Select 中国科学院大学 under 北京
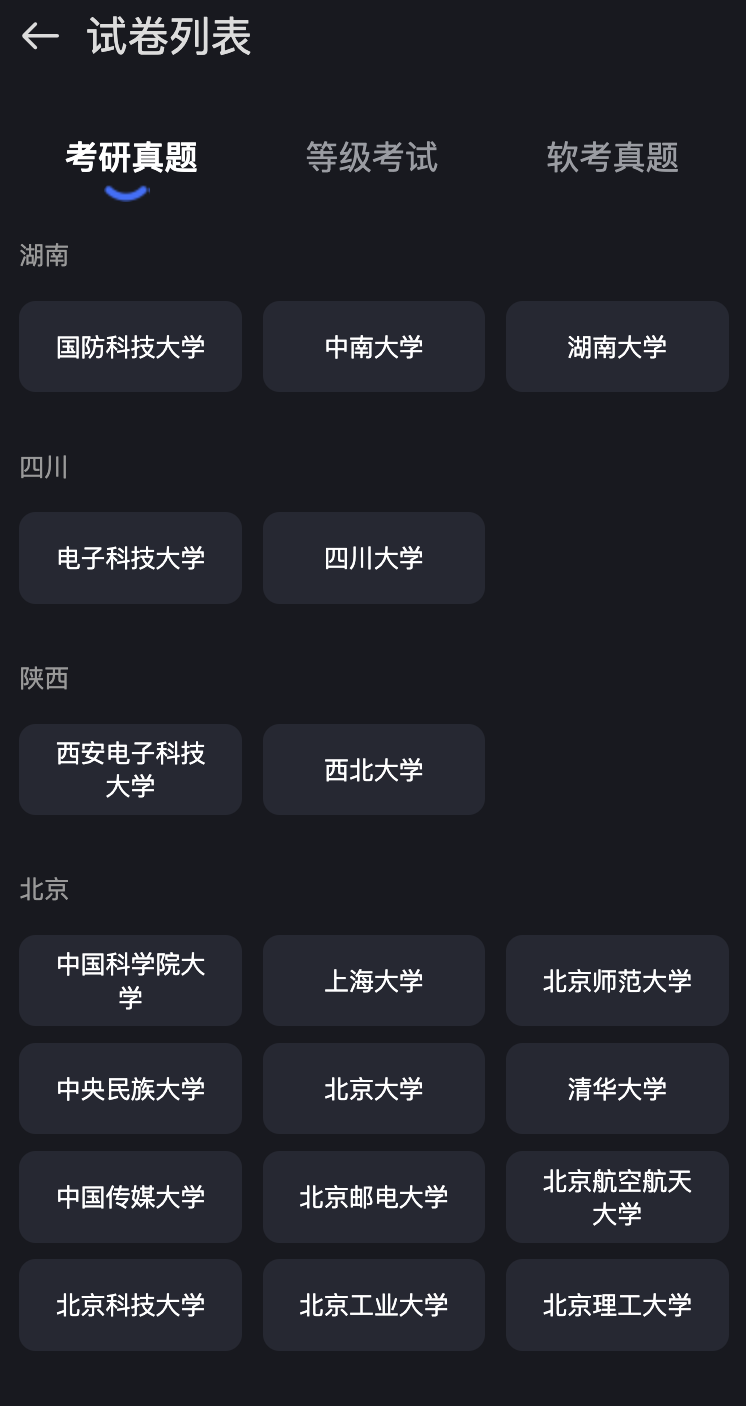Viewport: 746px width, 1406px height. (130, 980)
